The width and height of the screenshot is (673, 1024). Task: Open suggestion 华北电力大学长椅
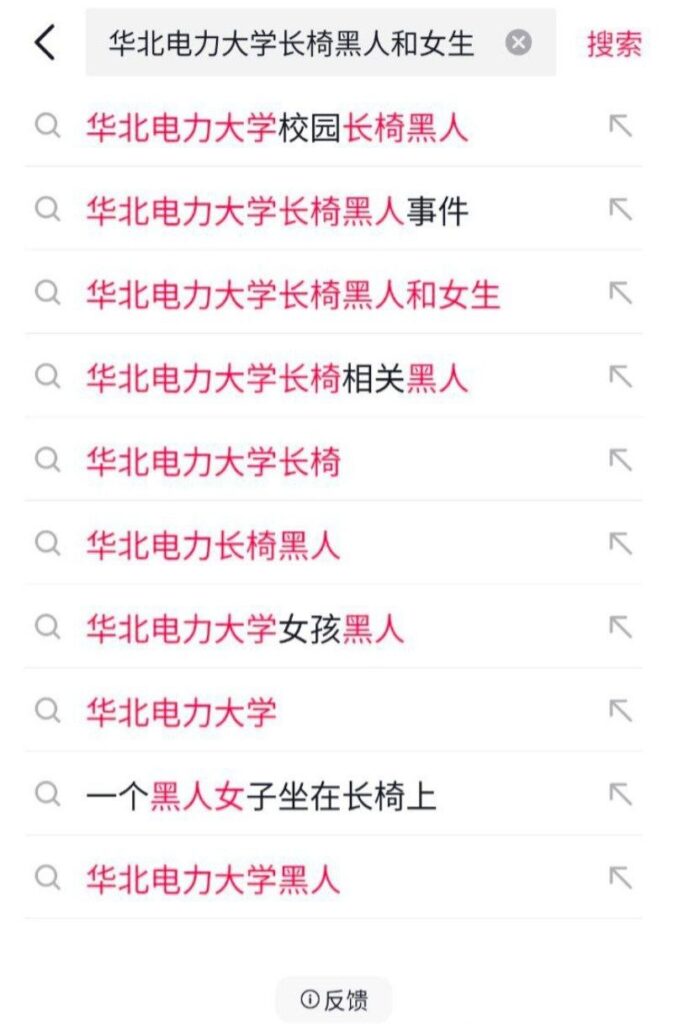(213, 461)
